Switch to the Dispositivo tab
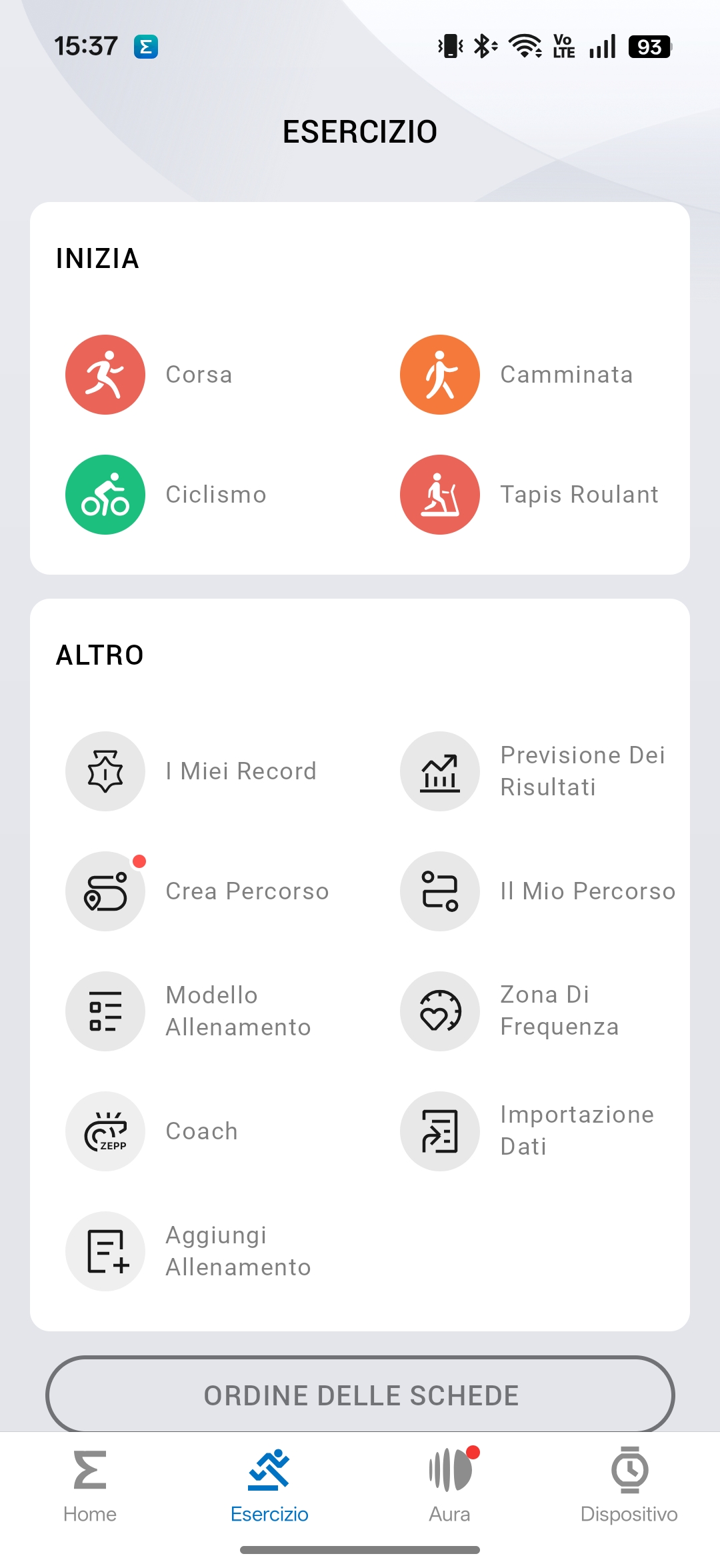 pos(629,1484)
